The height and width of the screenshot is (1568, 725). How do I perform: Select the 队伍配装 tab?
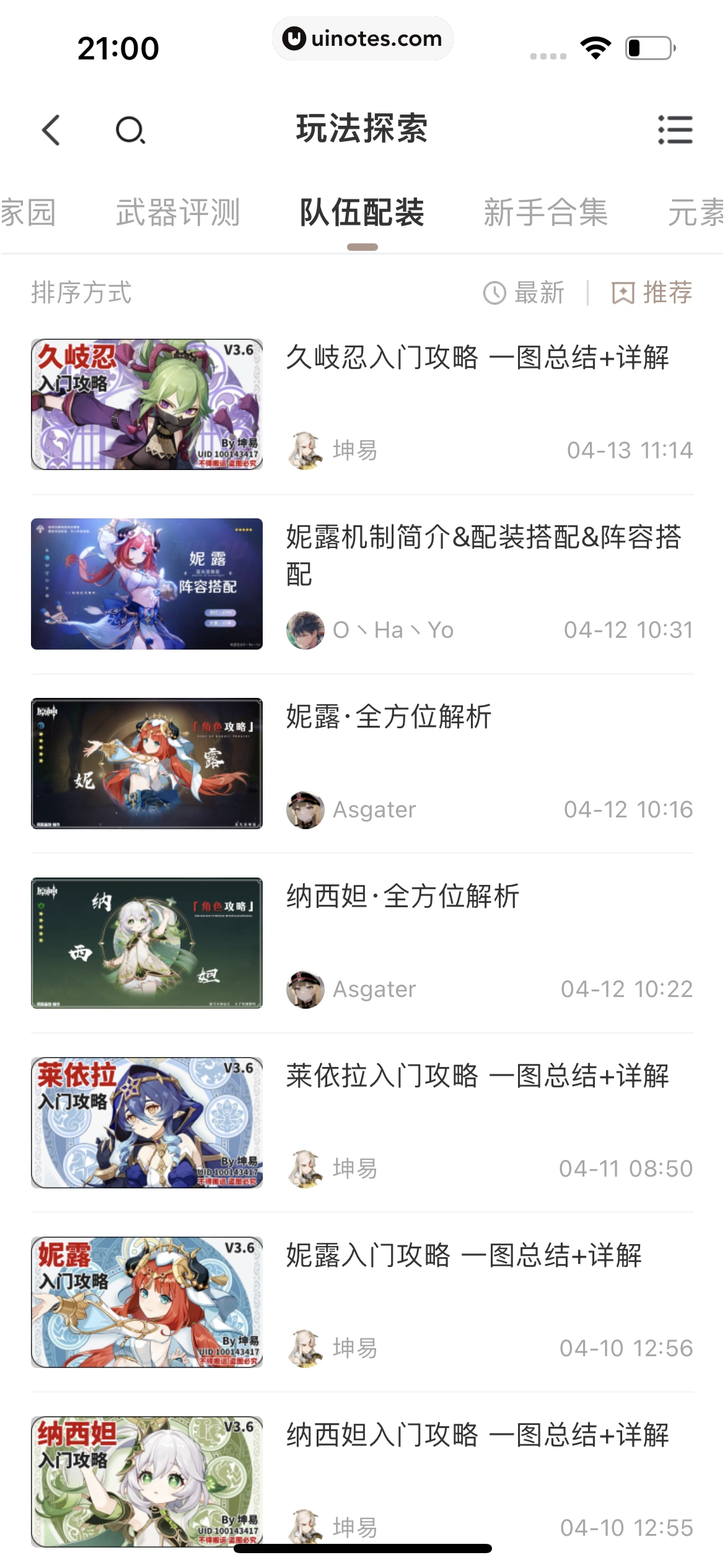tap(362, 213)
